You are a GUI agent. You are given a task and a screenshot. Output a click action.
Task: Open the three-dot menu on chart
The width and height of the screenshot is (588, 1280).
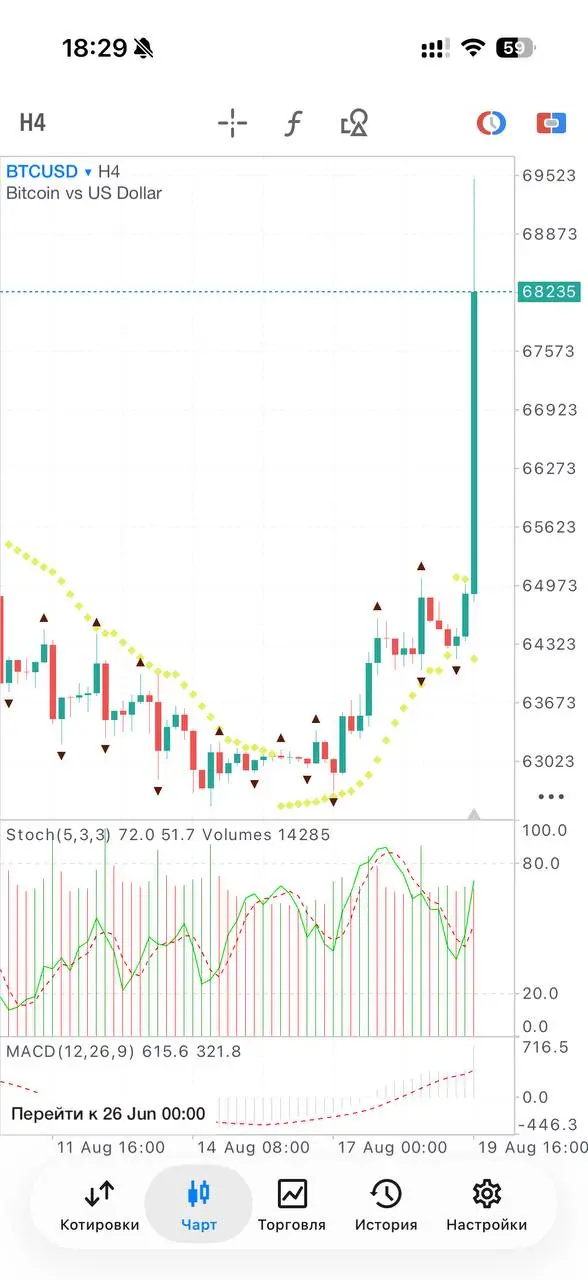pos(551,797)
